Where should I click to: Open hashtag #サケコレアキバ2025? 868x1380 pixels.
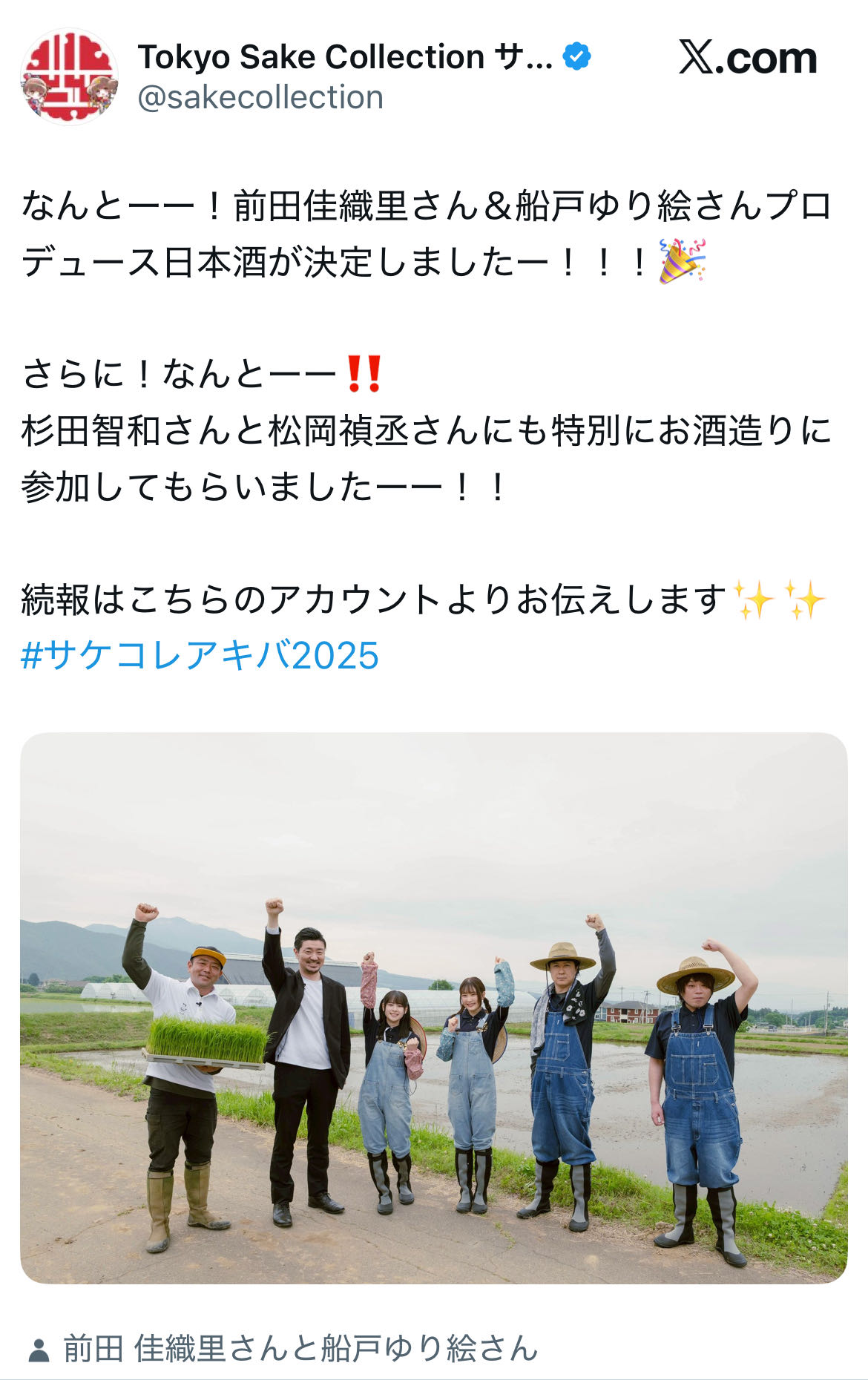[x=200, y=656]
